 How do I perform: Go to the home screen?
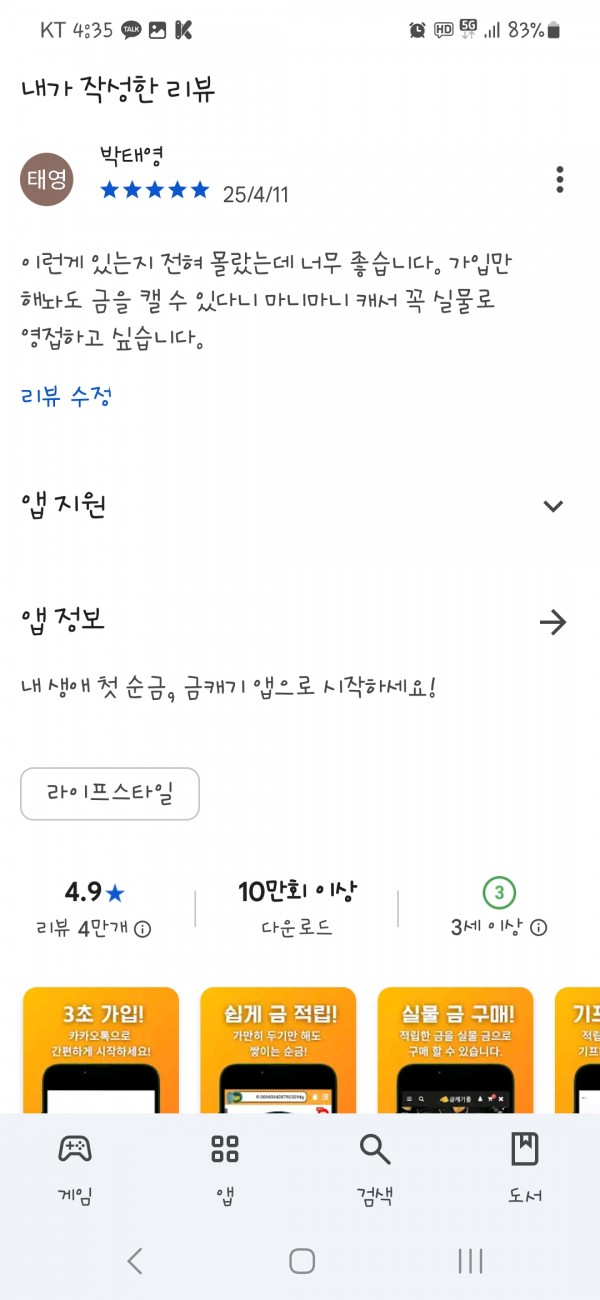[302, 1261]
